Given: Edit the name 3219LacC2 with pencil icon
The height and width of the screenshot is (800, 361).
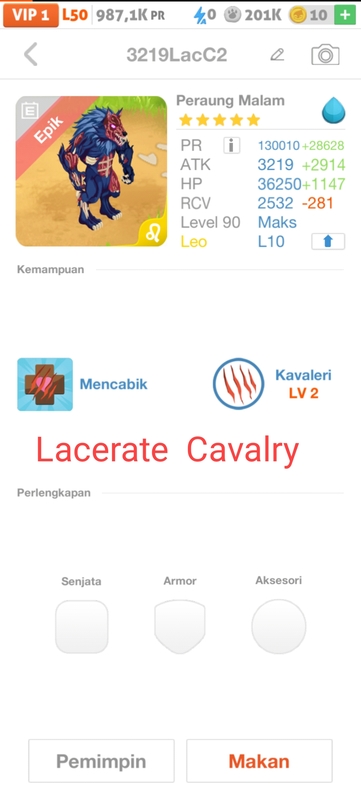Looking at the screenshot, I should coord(277,55).
